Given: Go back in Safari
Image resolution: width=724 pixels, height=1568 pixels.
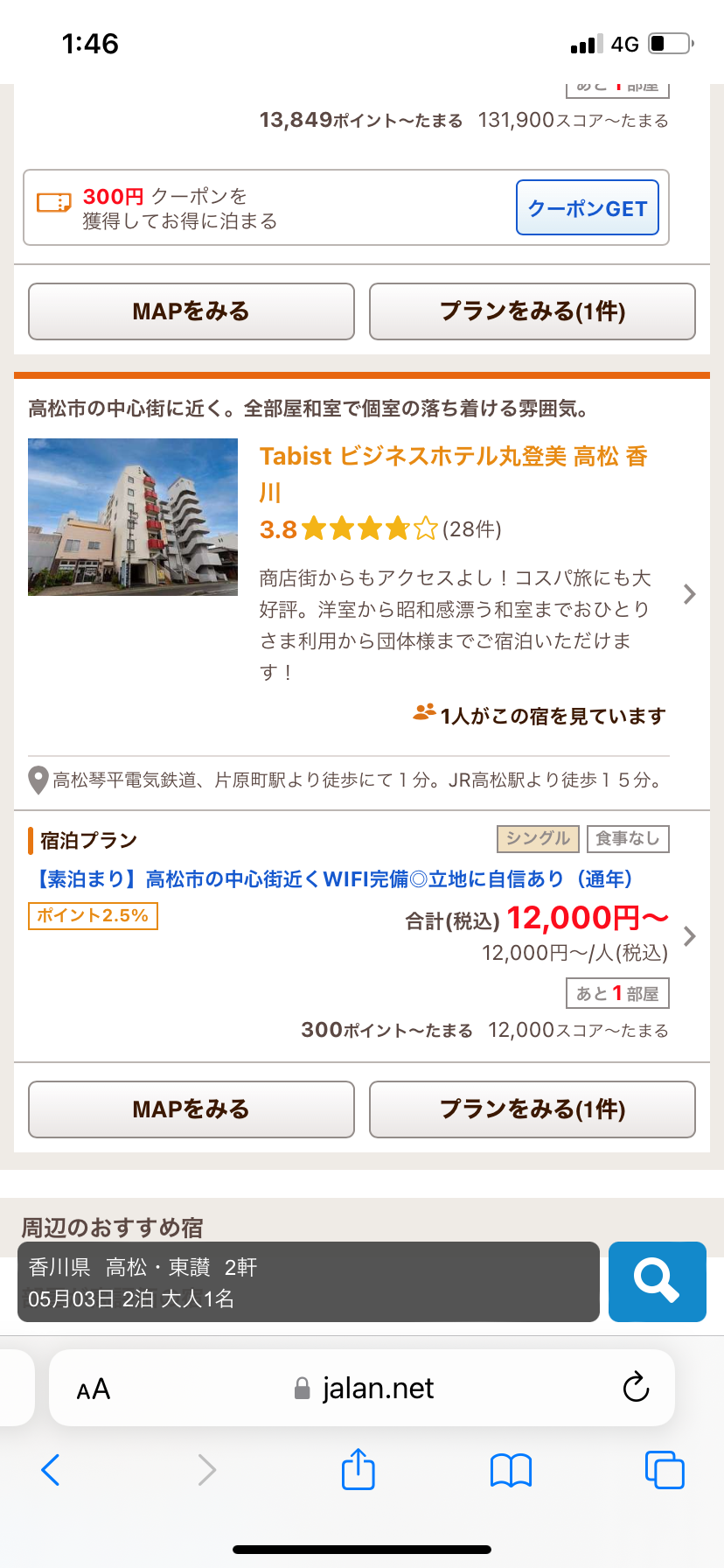Looking at the screenshot, I should pos(51,1470).
